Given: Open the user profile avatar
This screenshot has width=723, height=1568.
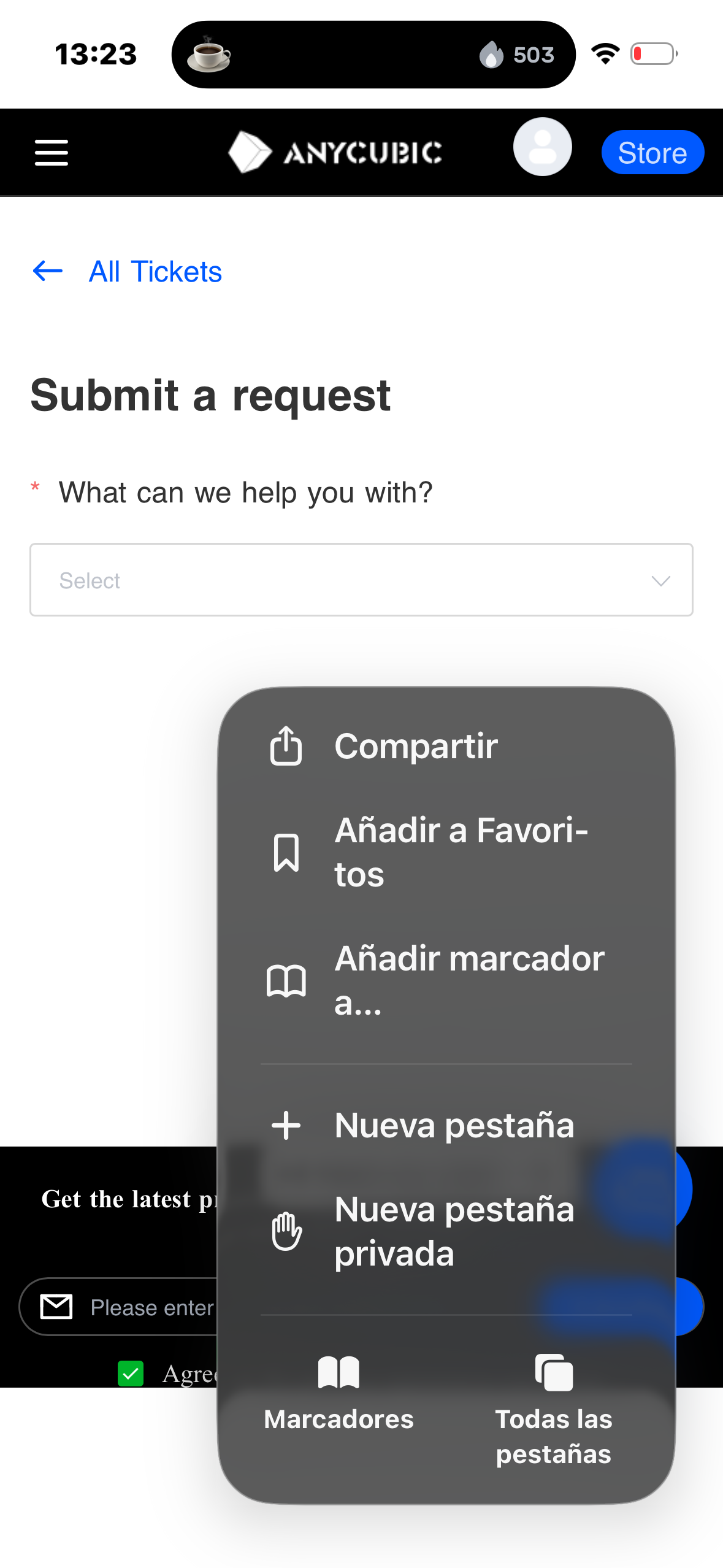Looking at the screenshot, I should (542, 147).
